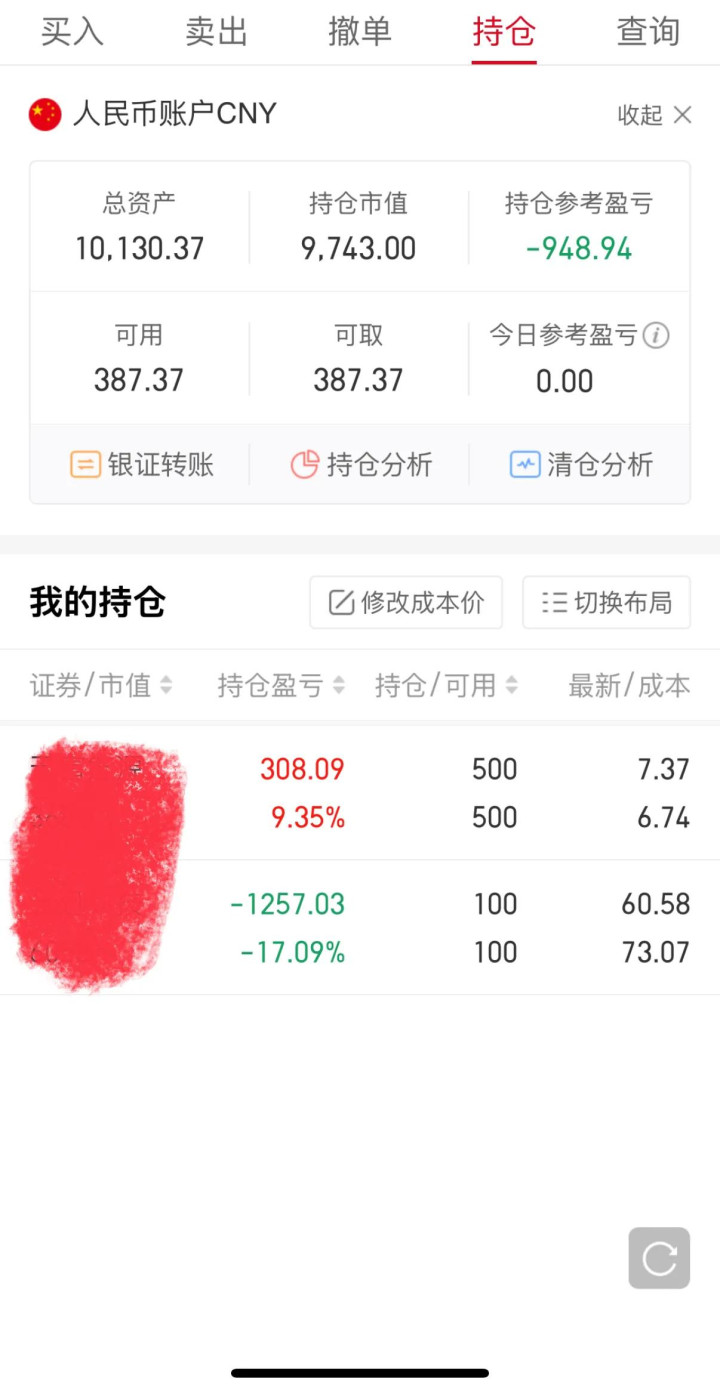The height and width of the screenshot is (1392, 720).
Task: Sort holdings by 证券/市值
Action: 101,685
